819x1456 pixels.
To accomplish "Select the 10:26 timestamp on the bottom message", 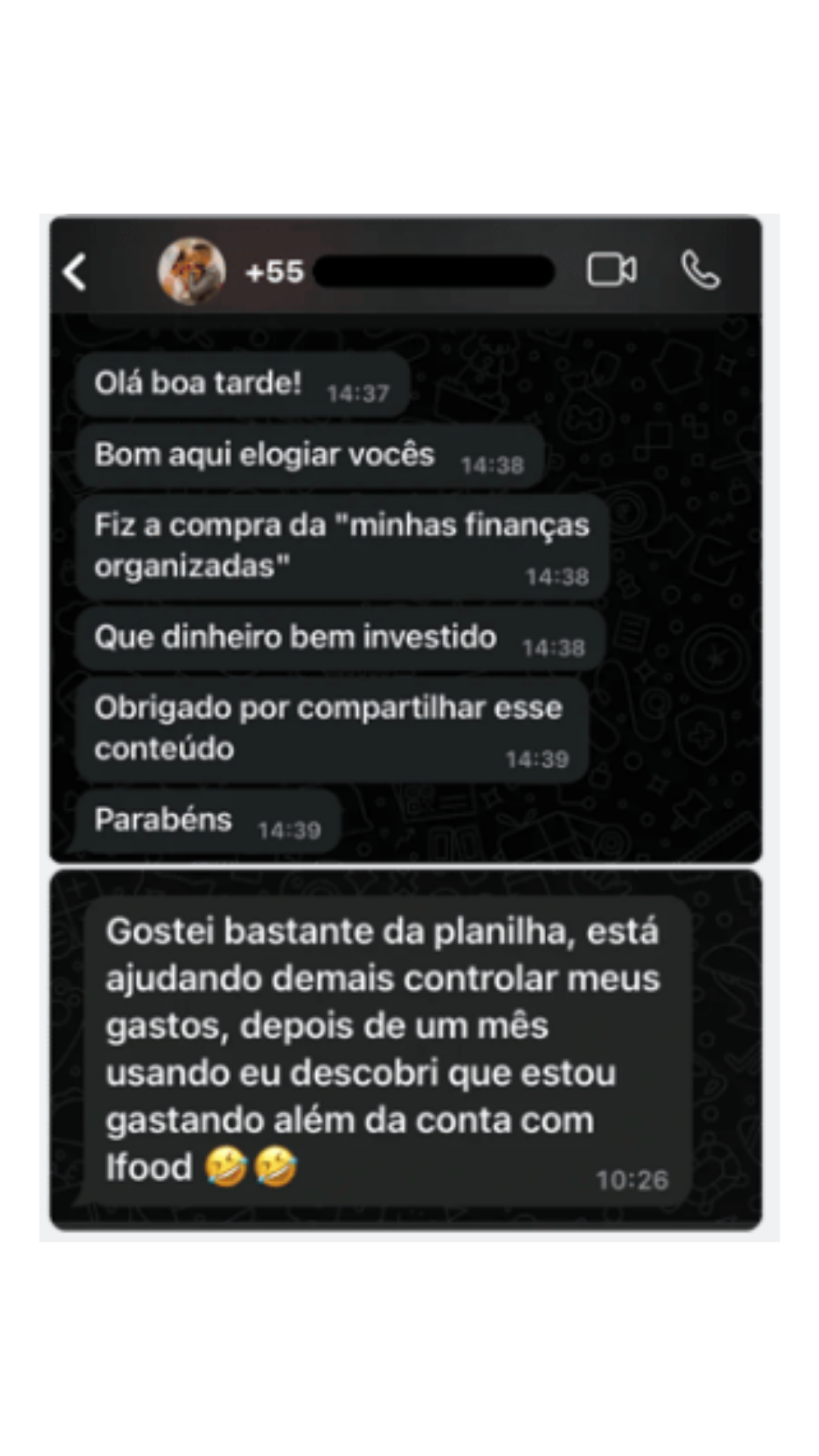I will pos(632,1178).
